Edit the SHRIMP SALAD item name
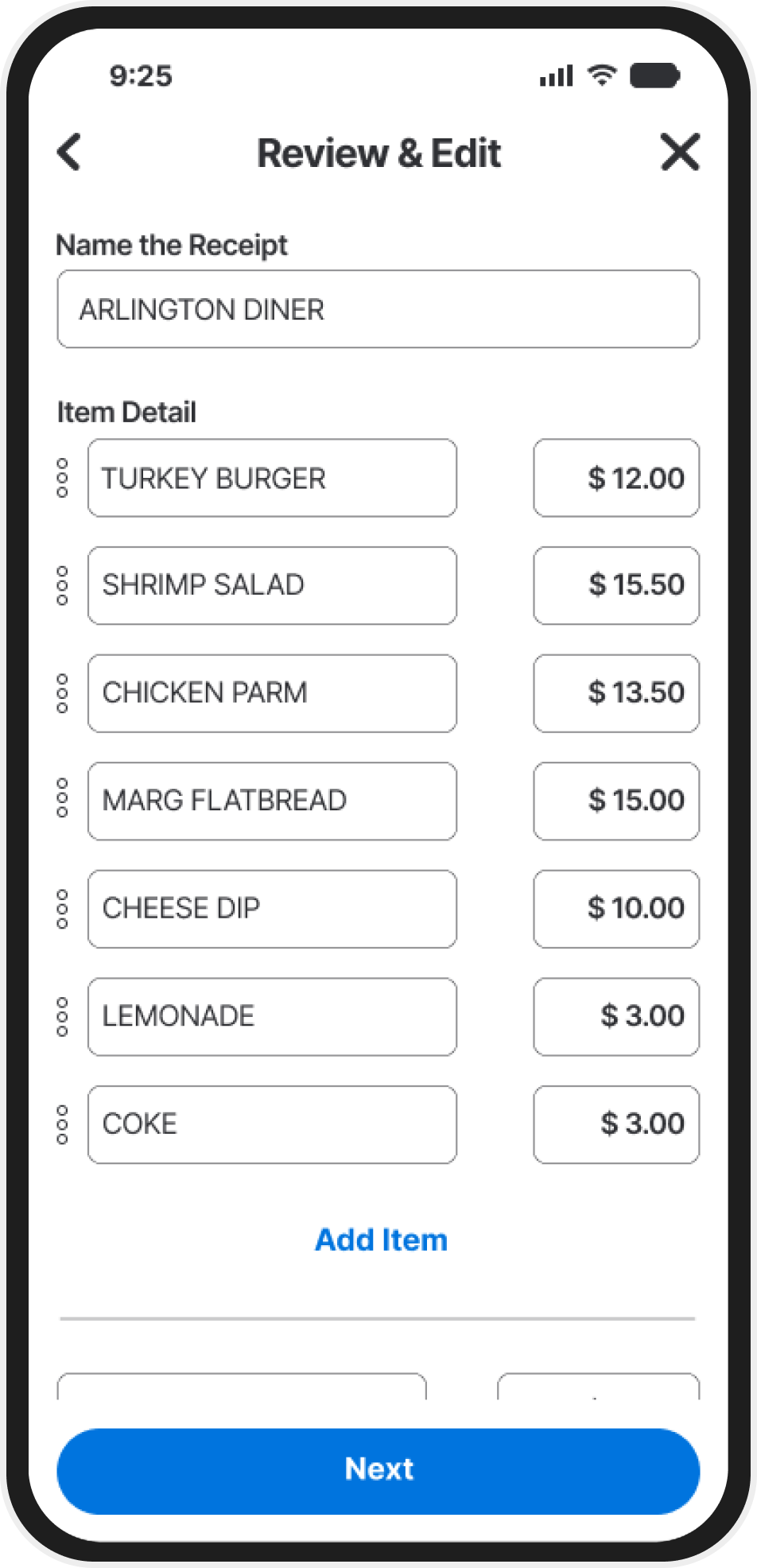The width and height of the screenshot is (757, 1568). 272,585
